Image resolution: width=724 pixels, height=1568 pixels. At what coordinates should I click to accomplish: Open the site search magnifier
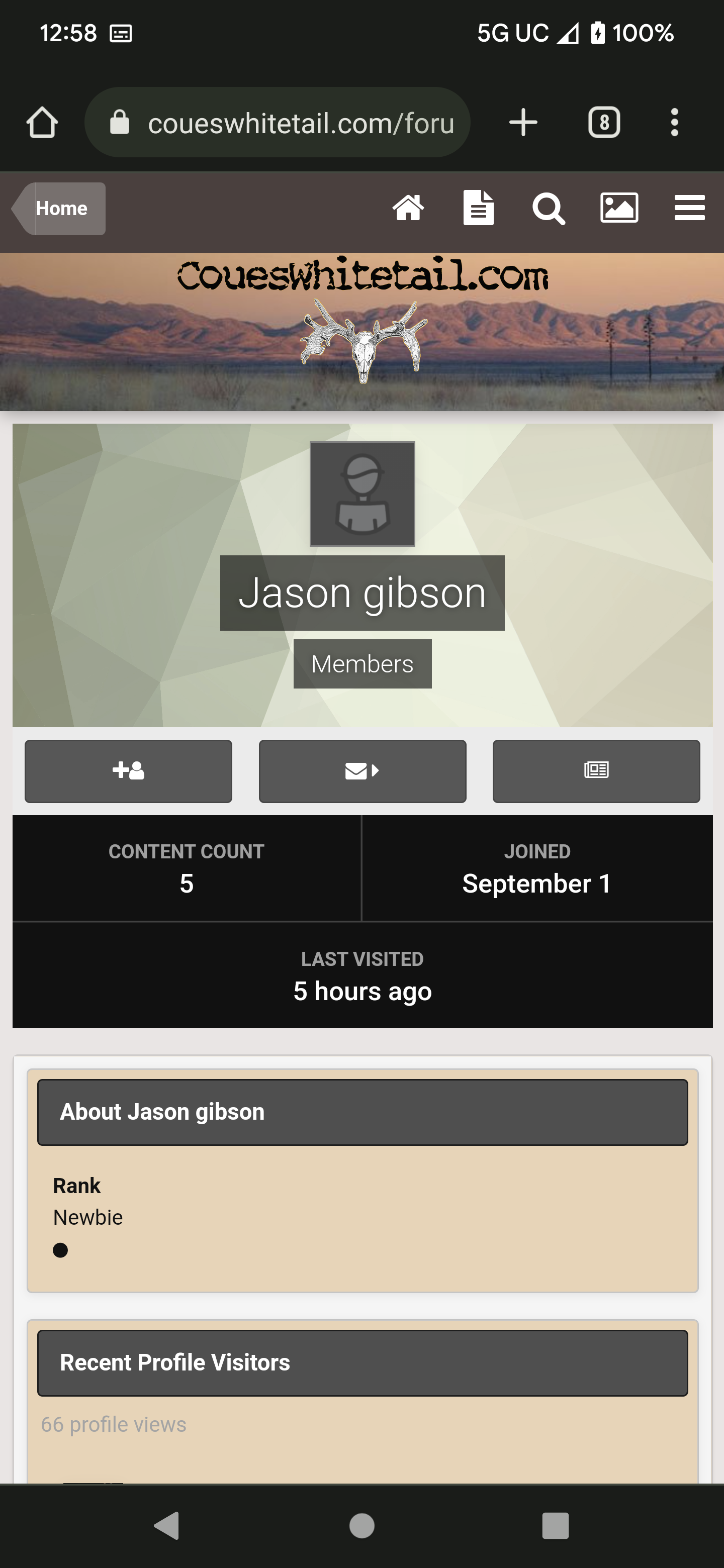coord(549,209)
